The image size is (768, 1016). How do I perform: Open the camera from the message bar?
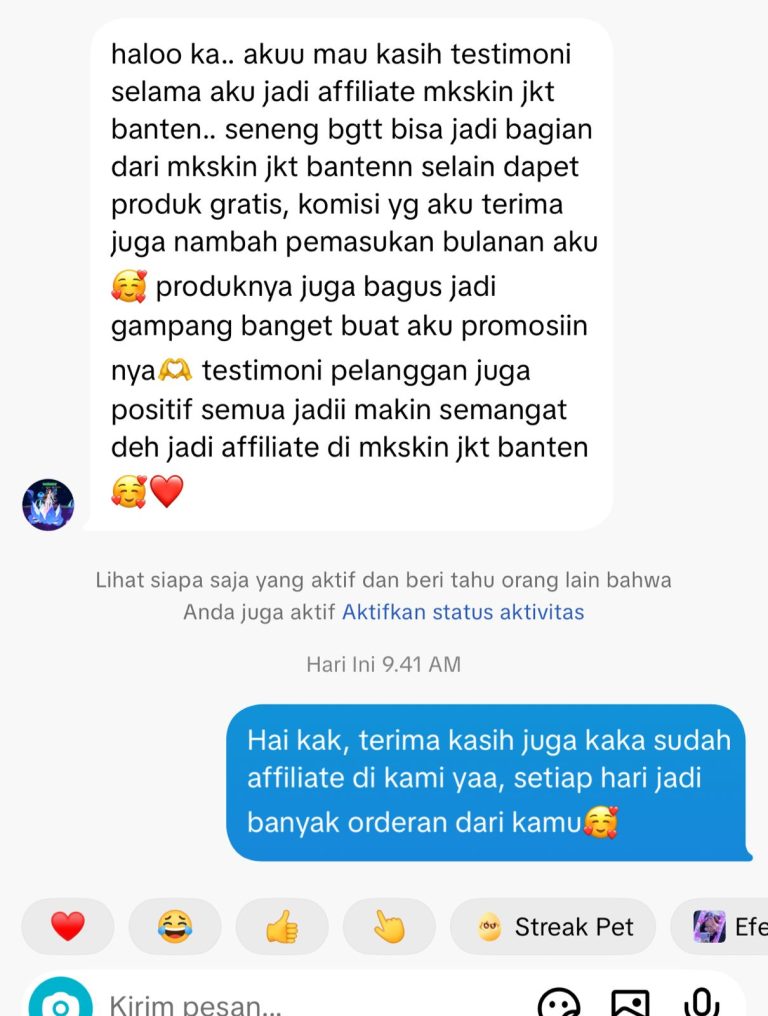coord(60,1003)
